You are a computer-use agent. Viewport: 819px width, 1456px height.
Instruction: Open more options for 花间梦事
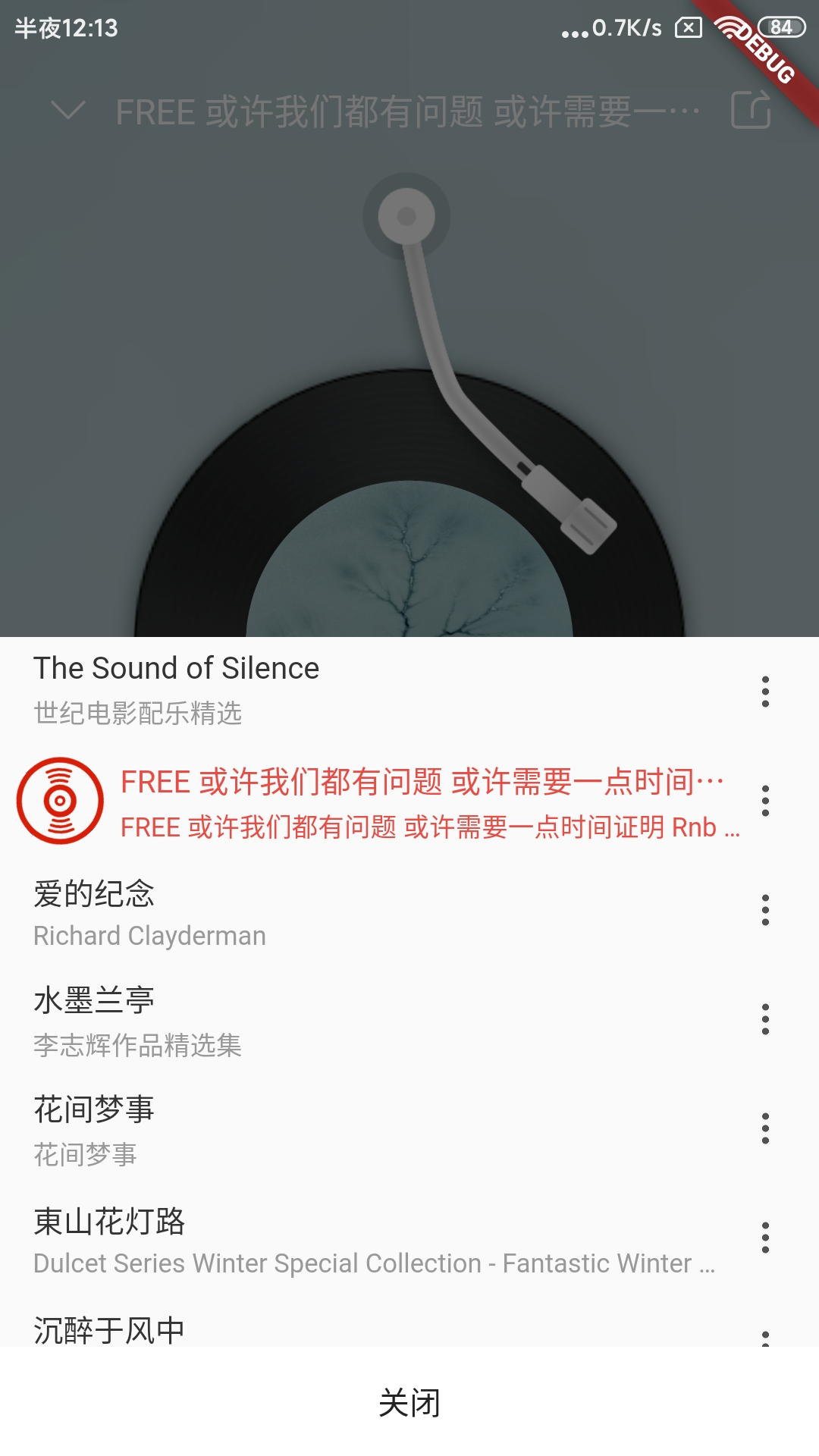765,1128
